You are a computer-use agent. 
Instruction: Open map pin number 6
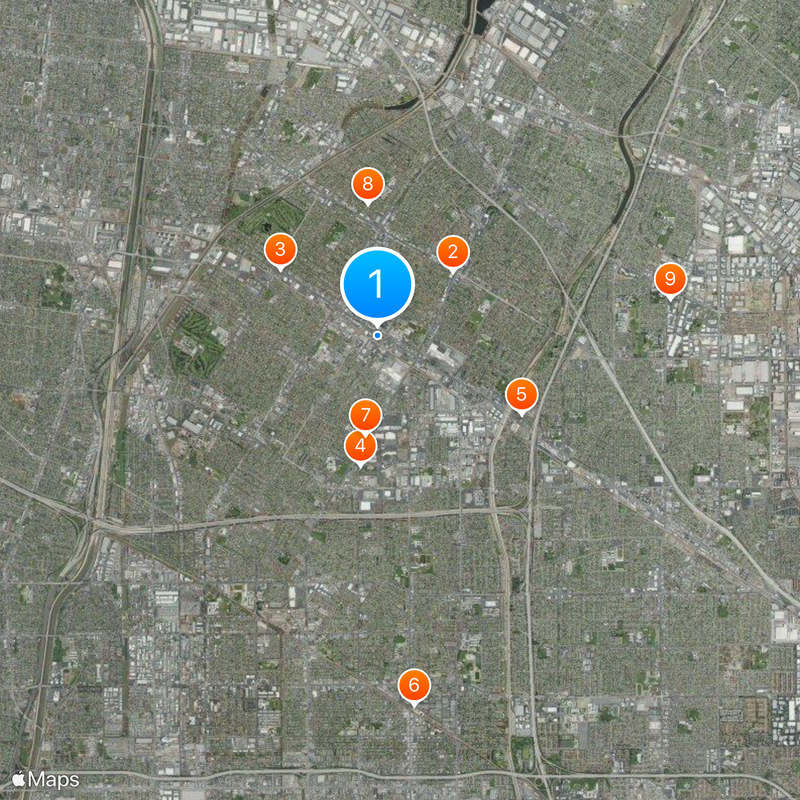[414, 686]
